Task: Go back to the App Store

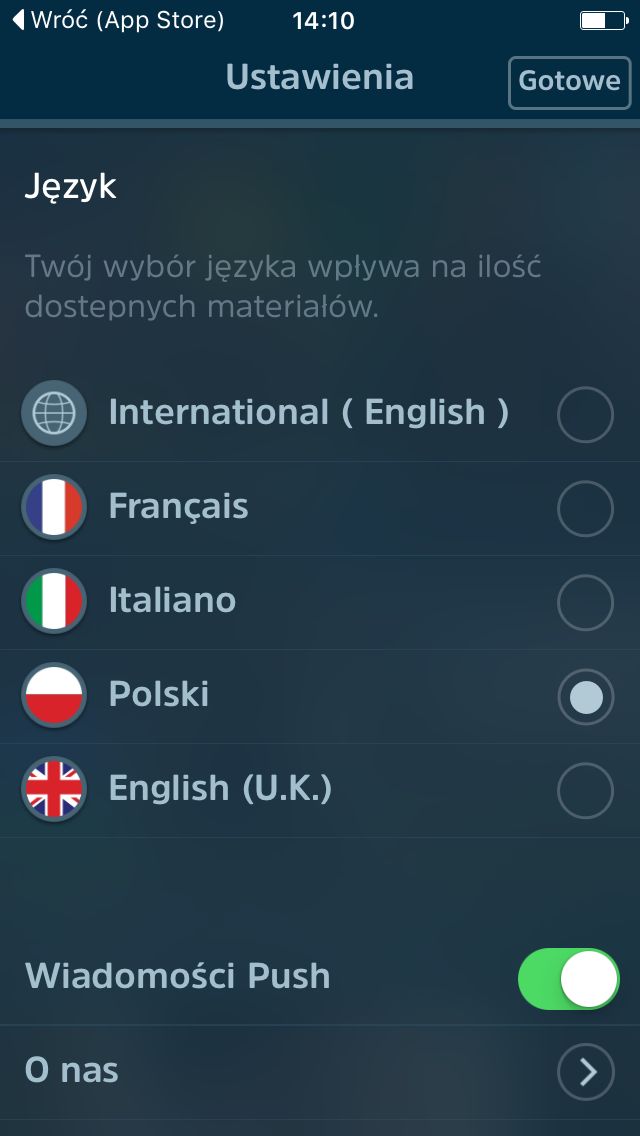Action: point(118,20)
